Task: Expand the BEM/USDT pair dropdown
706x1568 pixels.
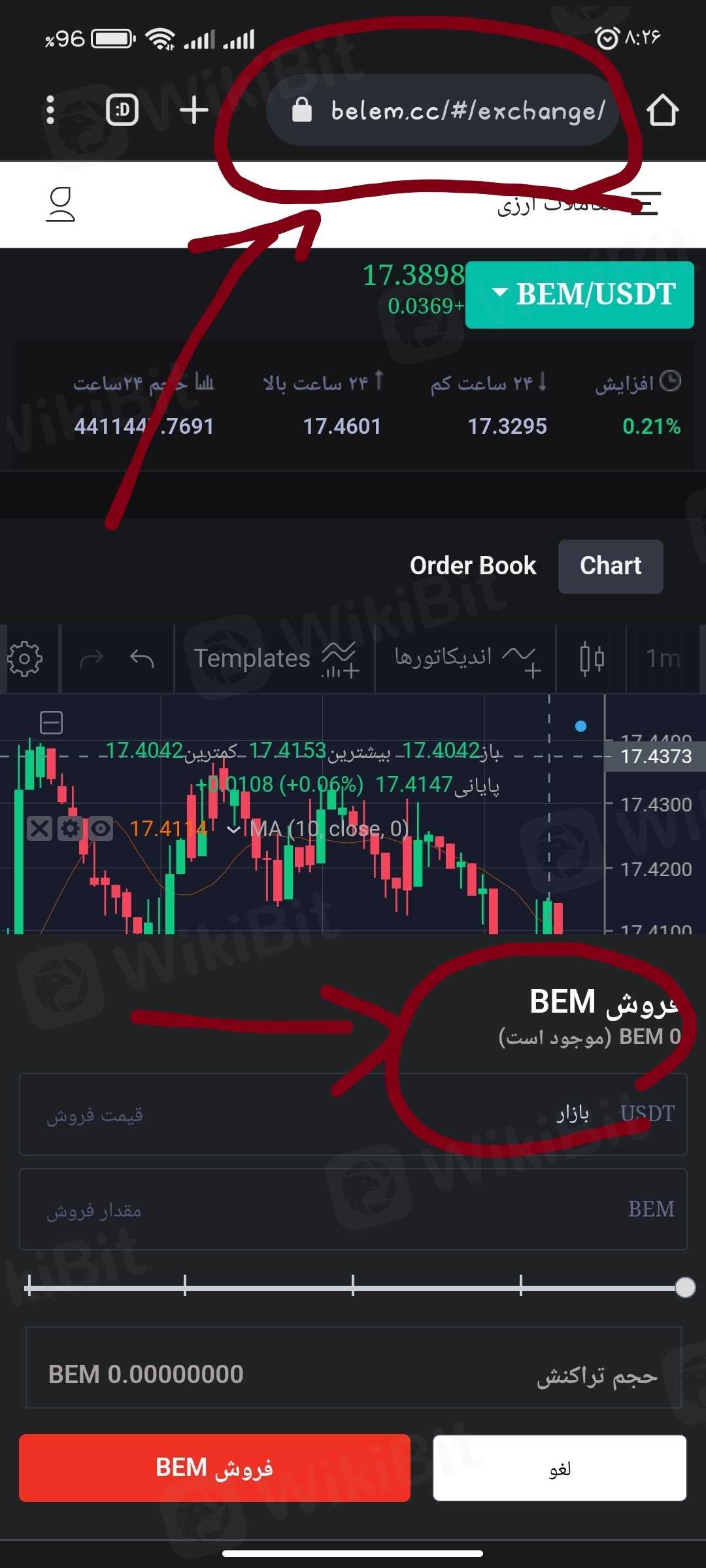Action: (580, 295)
